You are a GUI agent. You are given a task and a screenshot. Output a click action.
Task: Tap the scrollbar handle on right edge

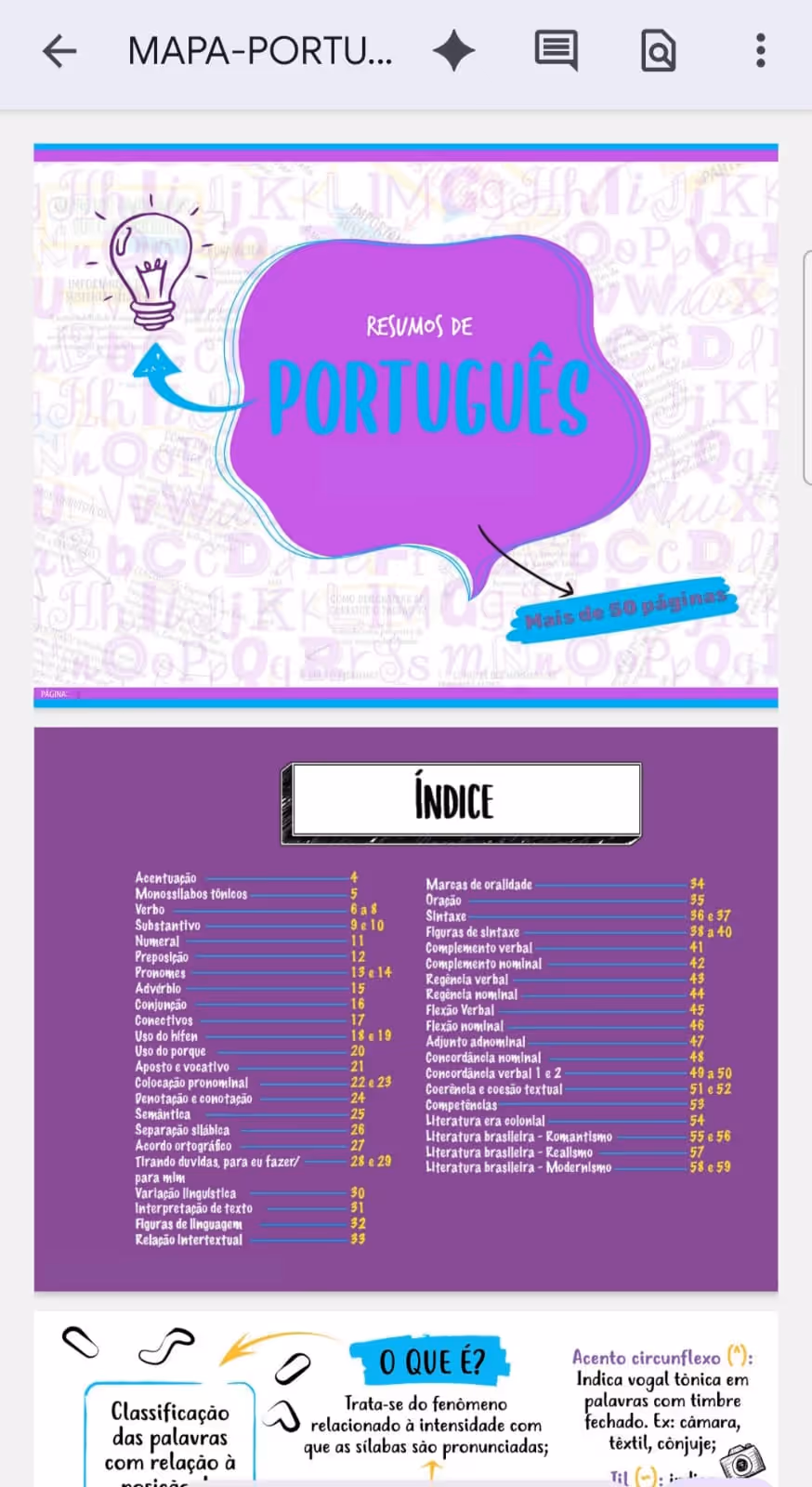point(807,367)
